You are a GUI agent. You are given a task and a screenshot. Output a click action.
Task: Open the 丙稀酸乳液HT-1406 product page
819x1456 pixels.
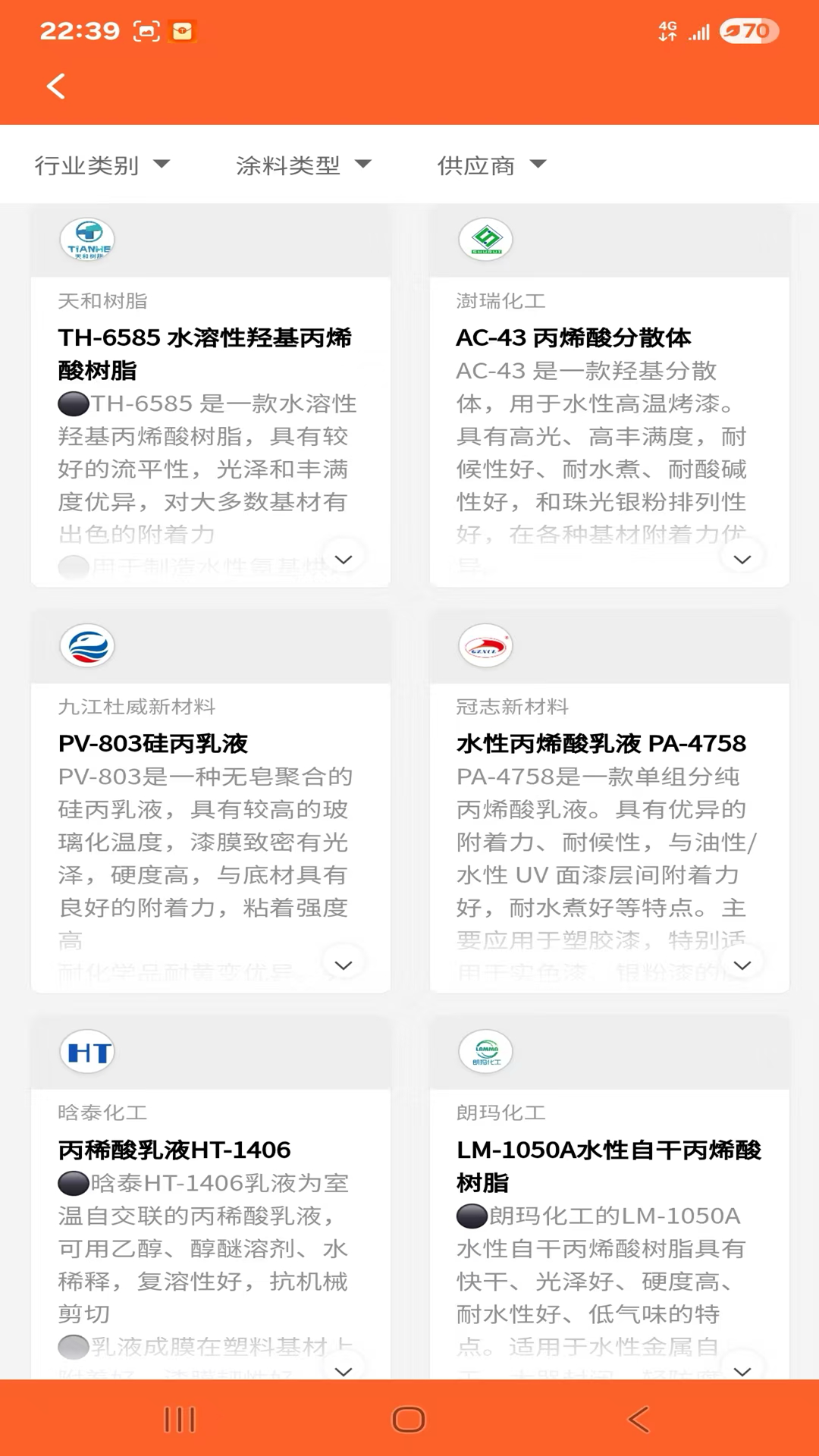[x=174, y=1150]
